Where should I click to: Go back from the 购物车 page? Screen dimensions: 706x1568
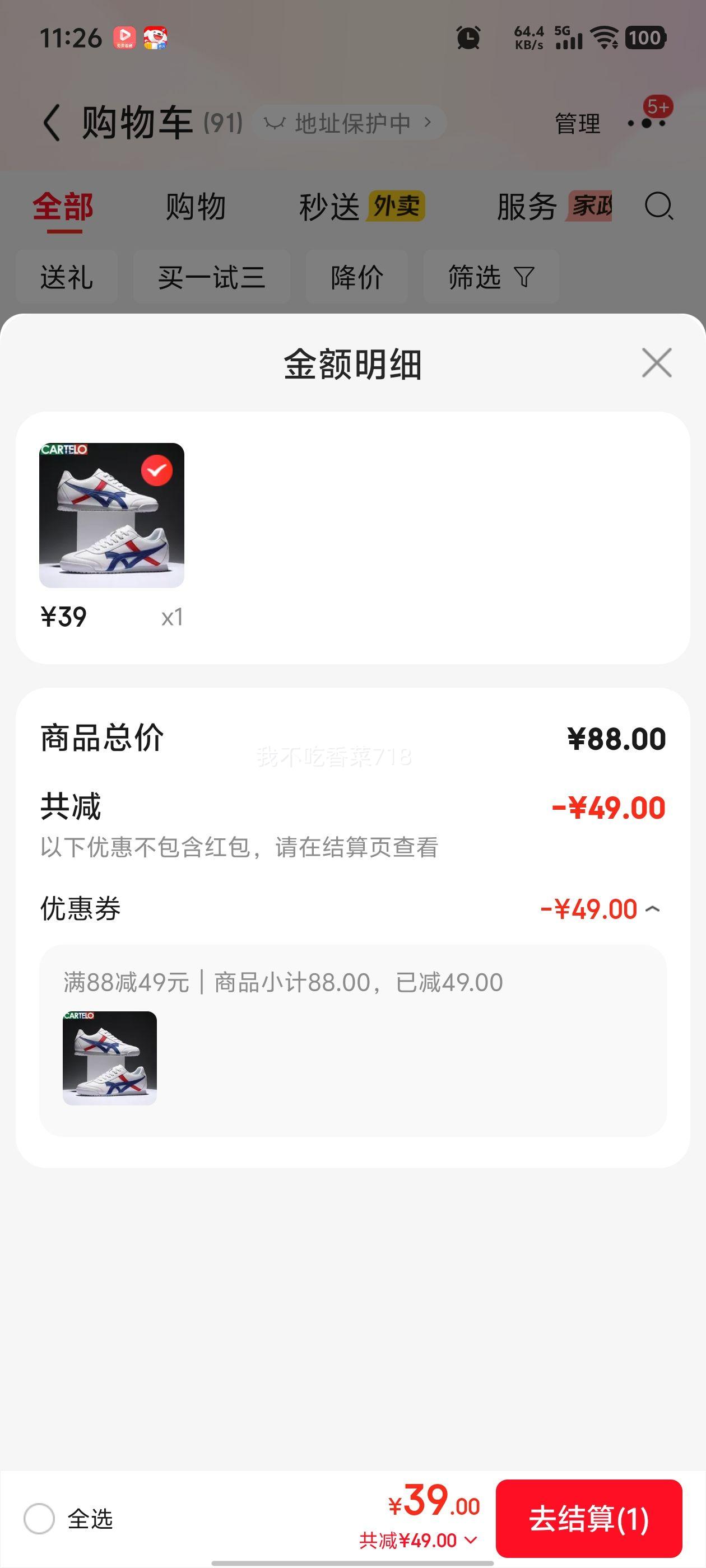tap(52, 123)
